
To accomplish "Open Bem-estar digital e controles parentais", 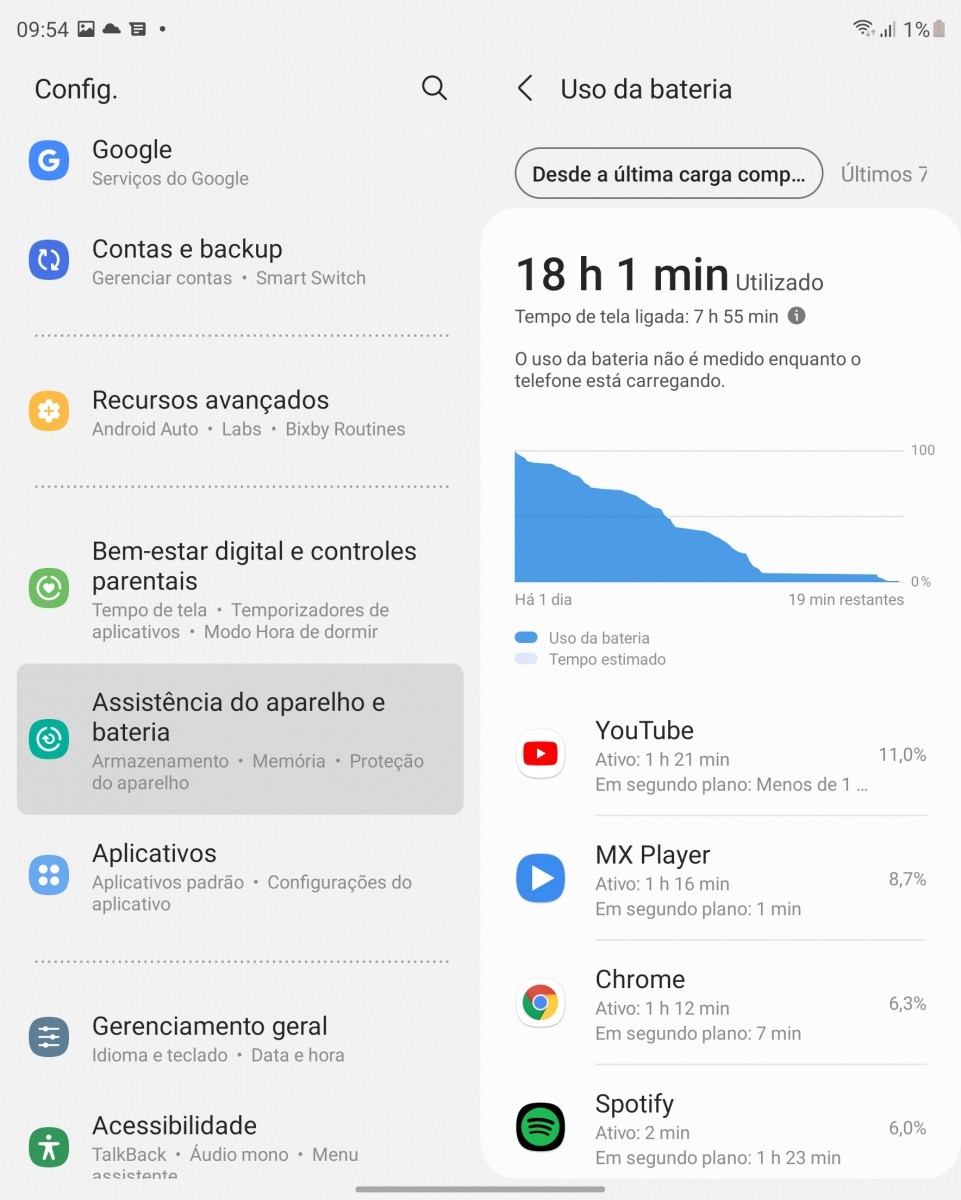I will coord(240,590).
